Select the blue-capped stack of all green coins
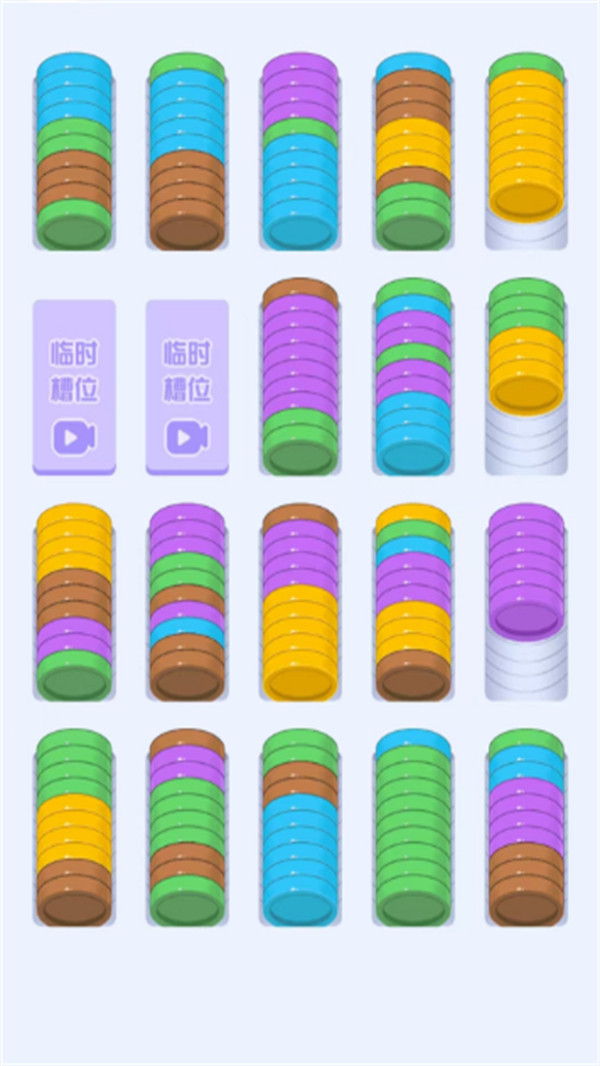The height and width of the screenshot is (1066, 600). tap(413, 827)
